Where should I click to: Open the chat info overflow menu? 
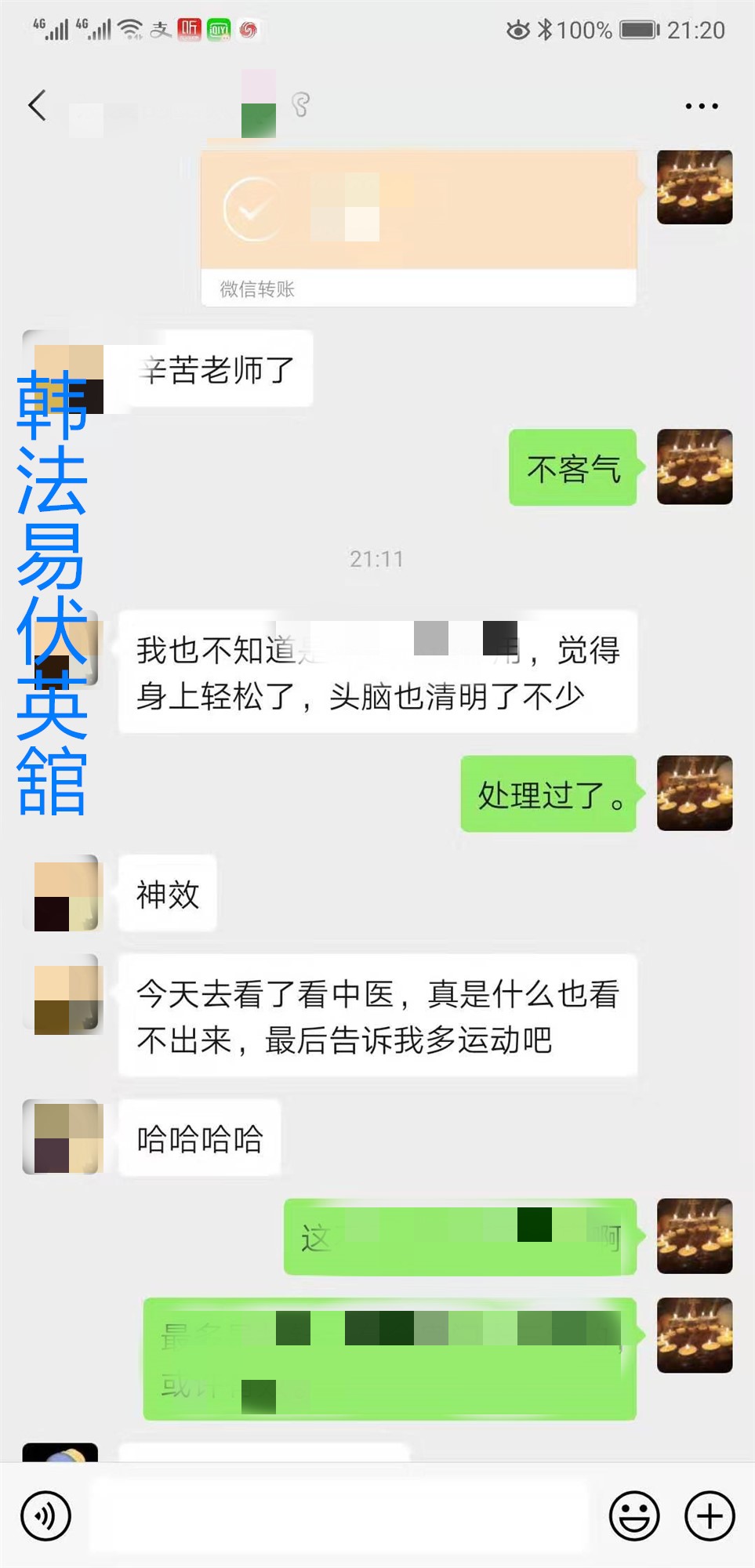701,106
